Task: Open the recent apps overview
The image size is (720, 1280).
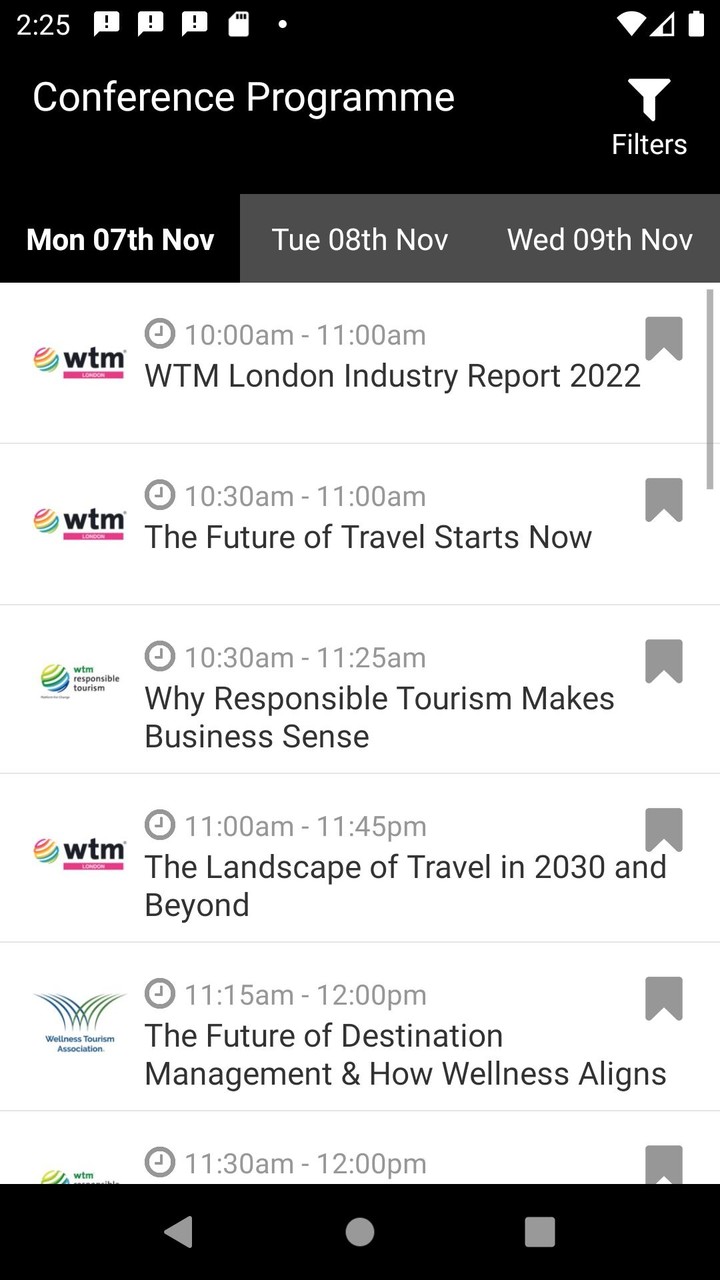Action: (x=540, y=1232)
